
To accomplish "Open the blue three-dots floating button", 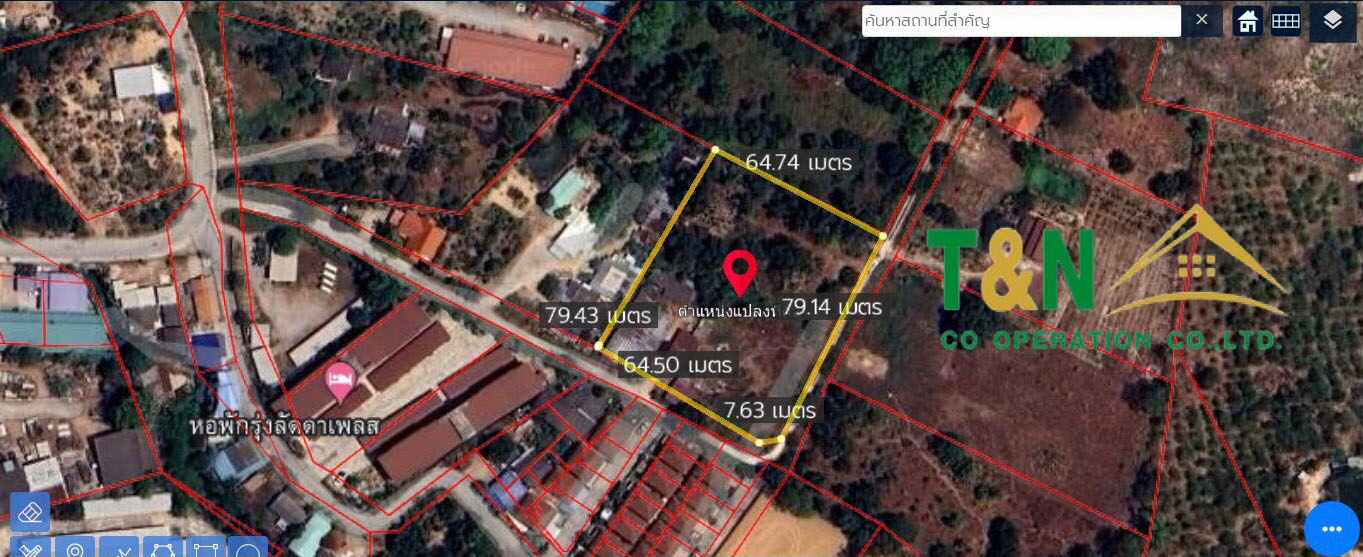I will [1331, 528].
